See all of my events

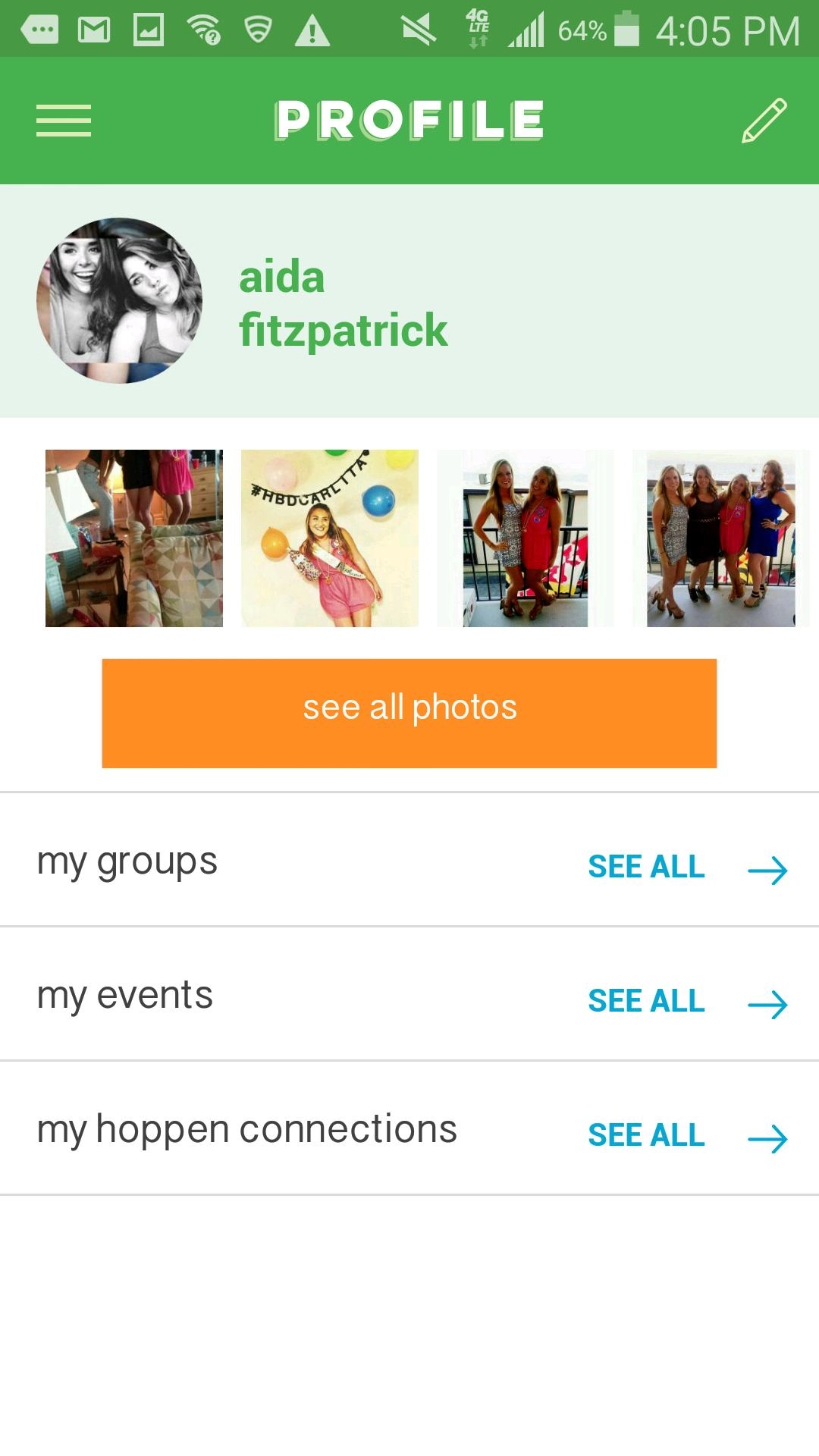687,1002
